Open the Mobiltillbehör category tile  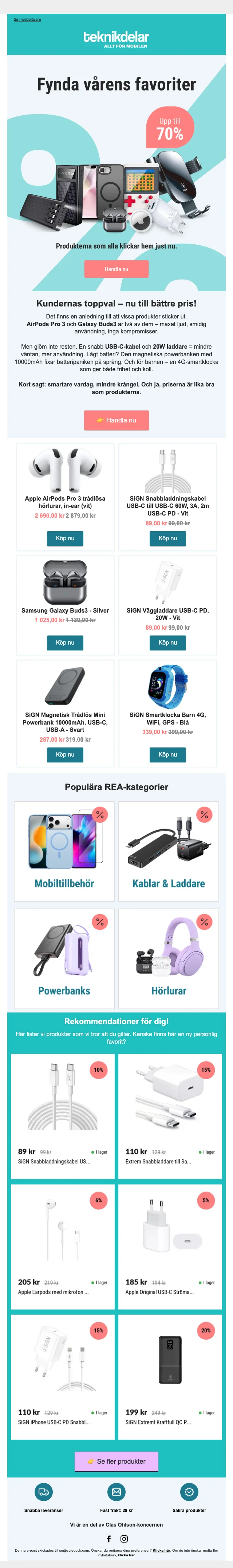point(65,851)
